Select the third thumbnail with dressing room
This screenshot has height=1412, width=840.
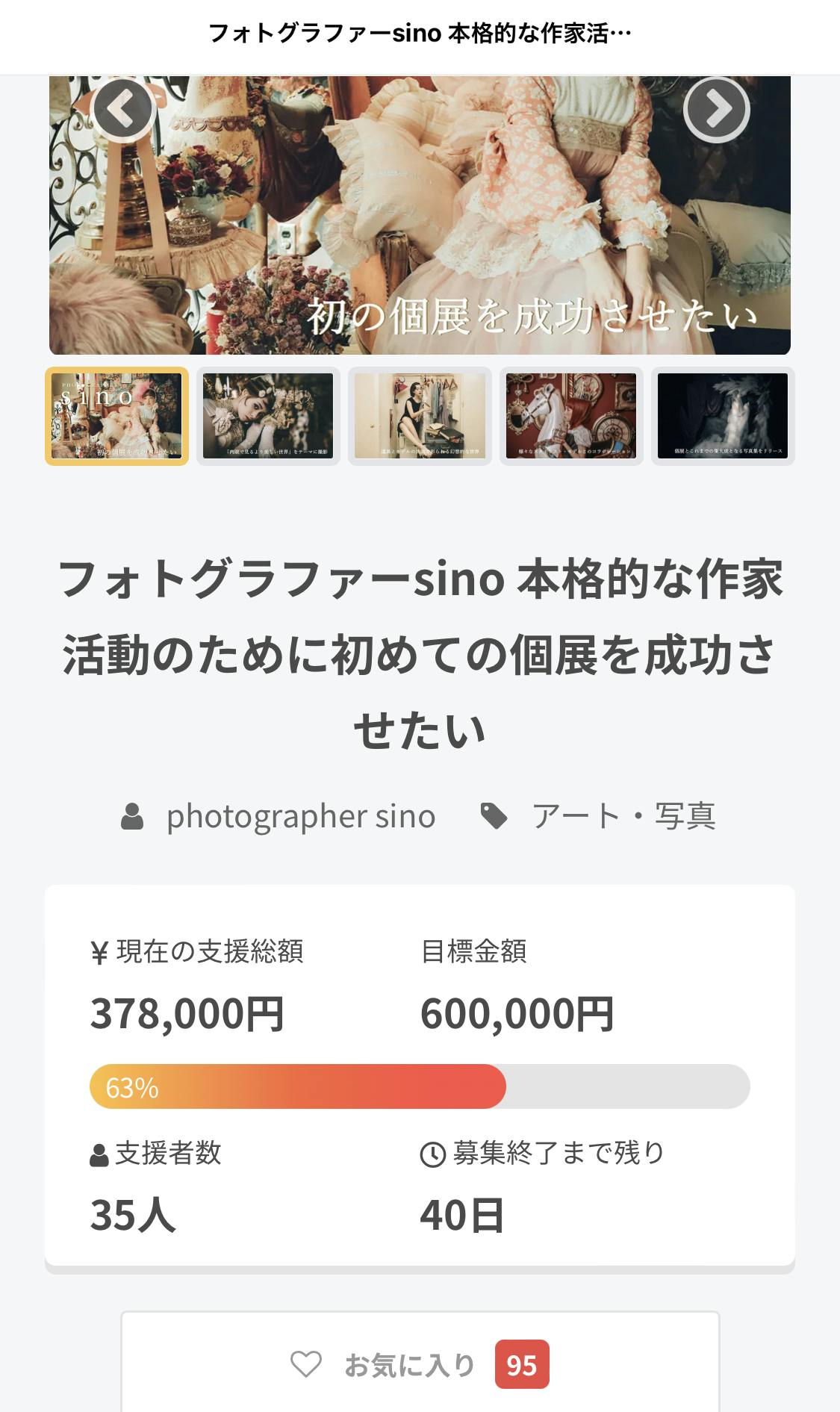click(x=420, y=416)
